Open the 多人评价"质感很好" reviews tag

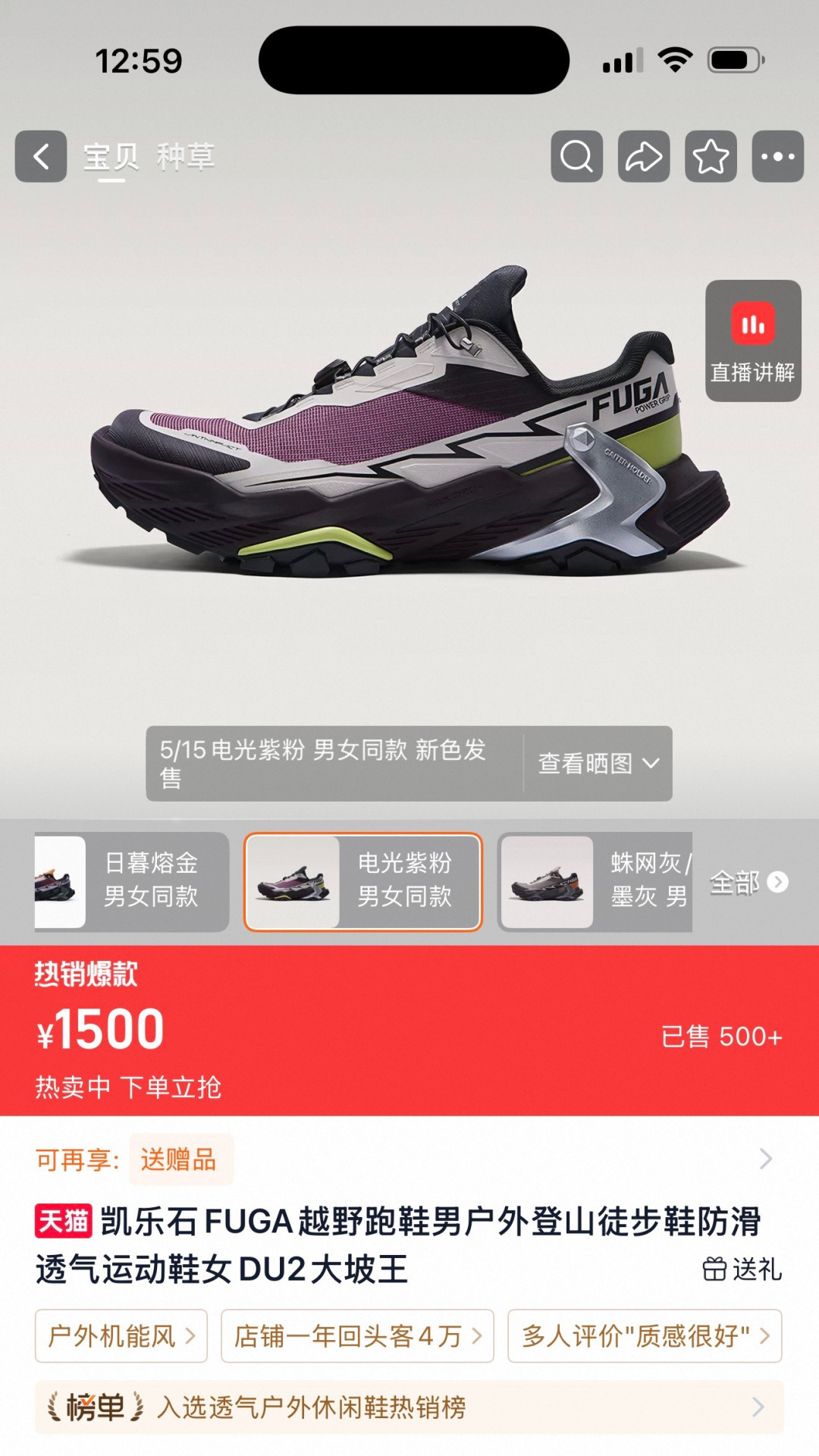[645, 1335]
